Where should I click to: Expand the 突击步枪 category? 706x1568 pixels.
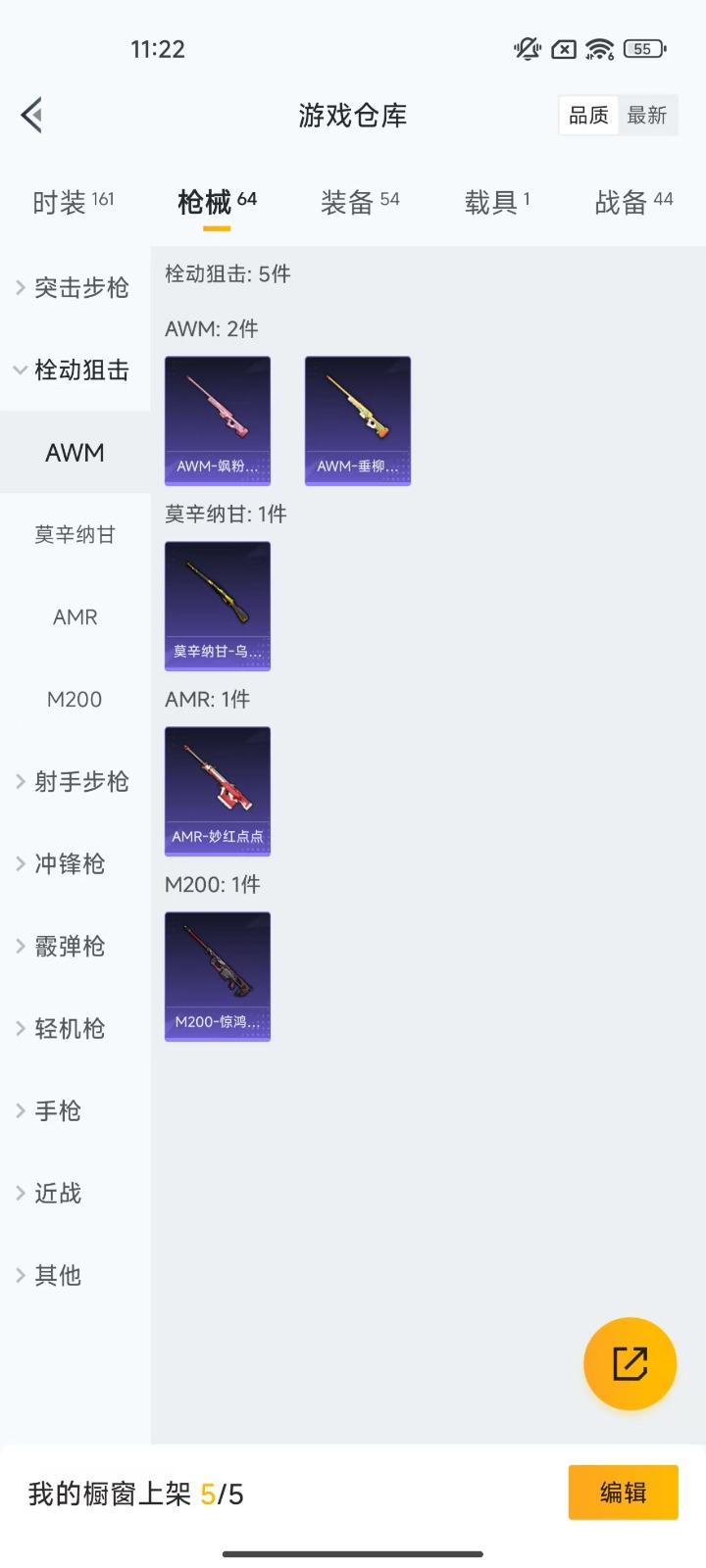tap(76, 287)
